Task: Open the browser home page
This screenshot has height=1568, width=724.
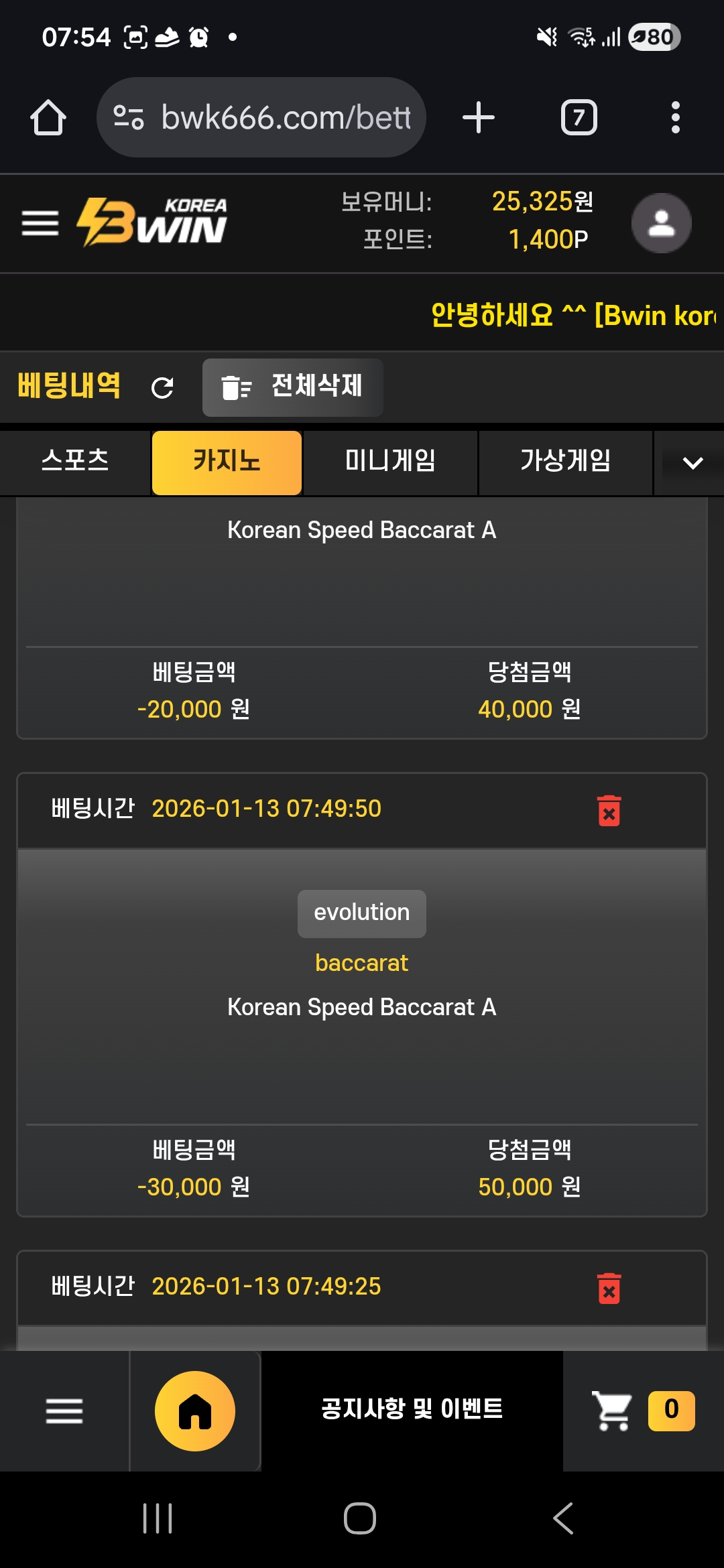Action: click(48, 118)
